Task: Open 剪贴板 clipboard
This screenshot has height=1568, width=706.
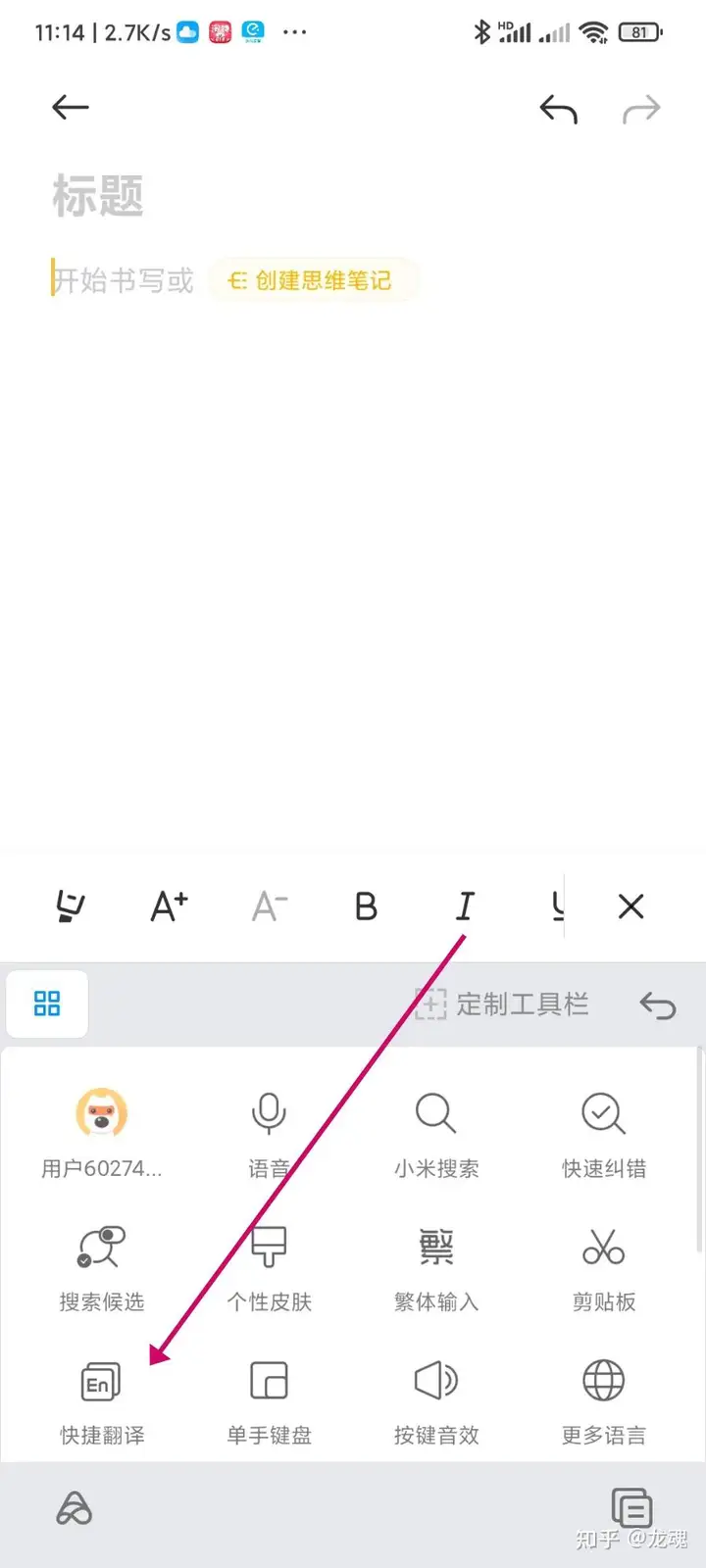Action: 604,1268
